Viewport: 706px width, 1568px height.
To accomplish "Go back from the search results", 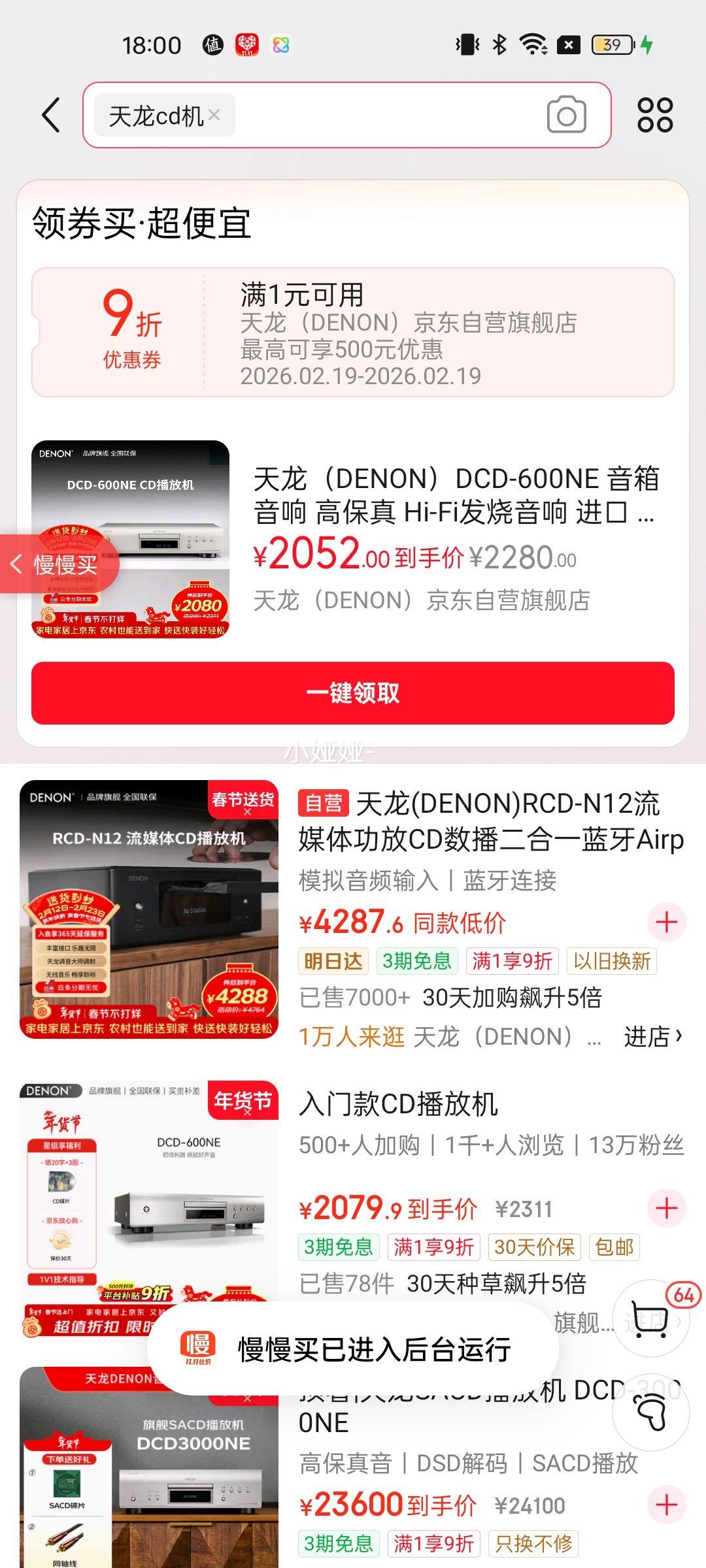I will click(51, 116).
